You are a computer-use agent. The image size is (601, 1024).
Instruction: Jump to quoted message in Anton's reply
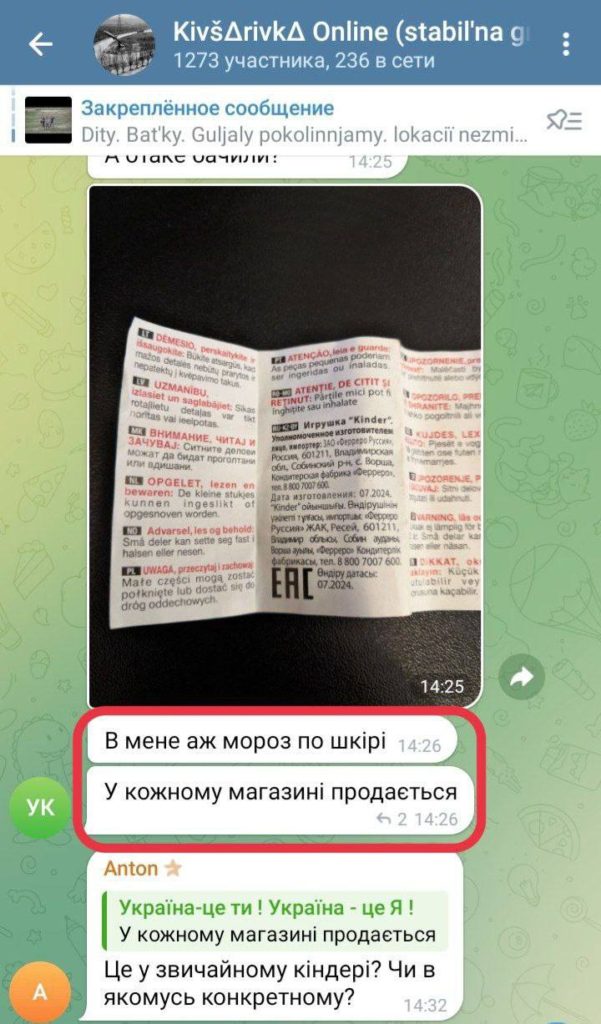click(275, 921)
